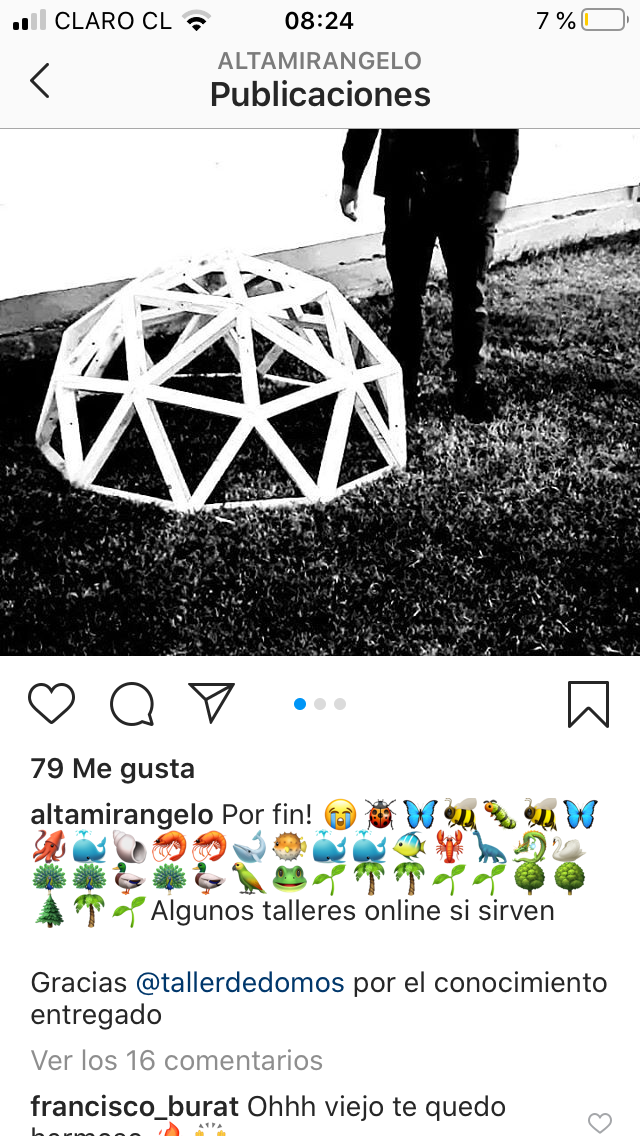Like francisco_burat's comment
The image size is (640, 1136).
coord(599,1122)
